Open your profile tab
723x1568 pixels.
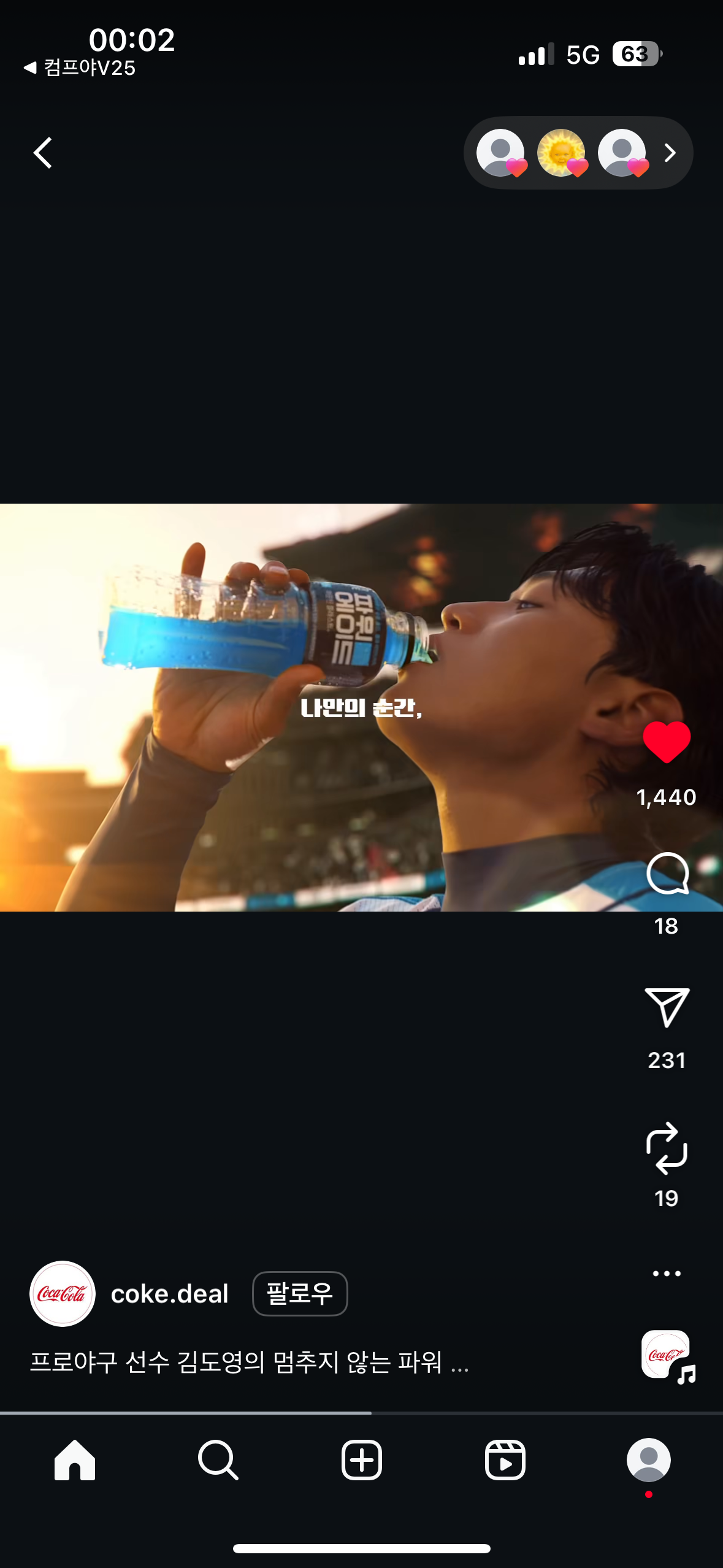(648, 1461)
